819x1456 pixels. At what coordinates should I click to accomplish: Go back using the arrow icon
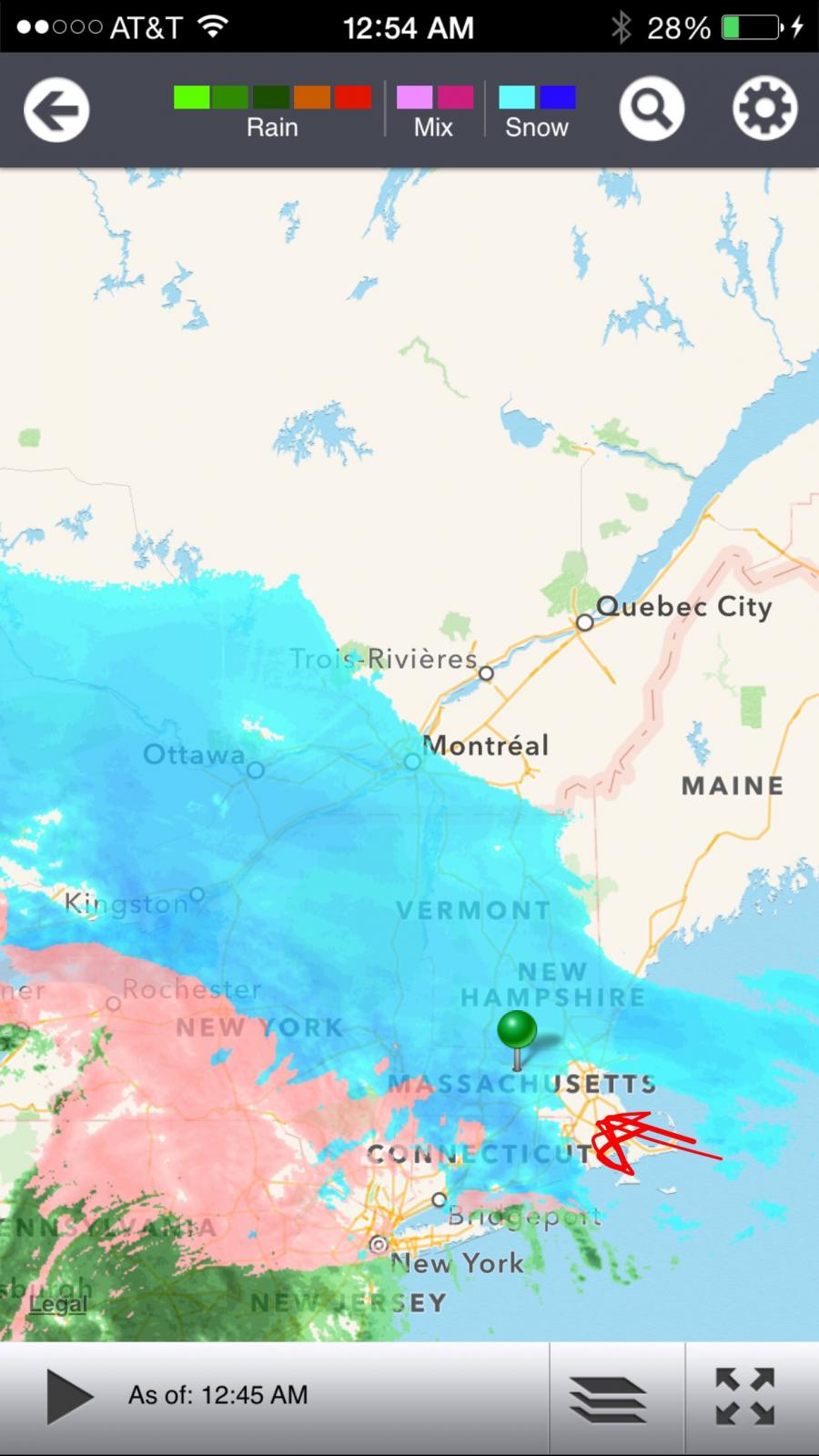[56, 109]
